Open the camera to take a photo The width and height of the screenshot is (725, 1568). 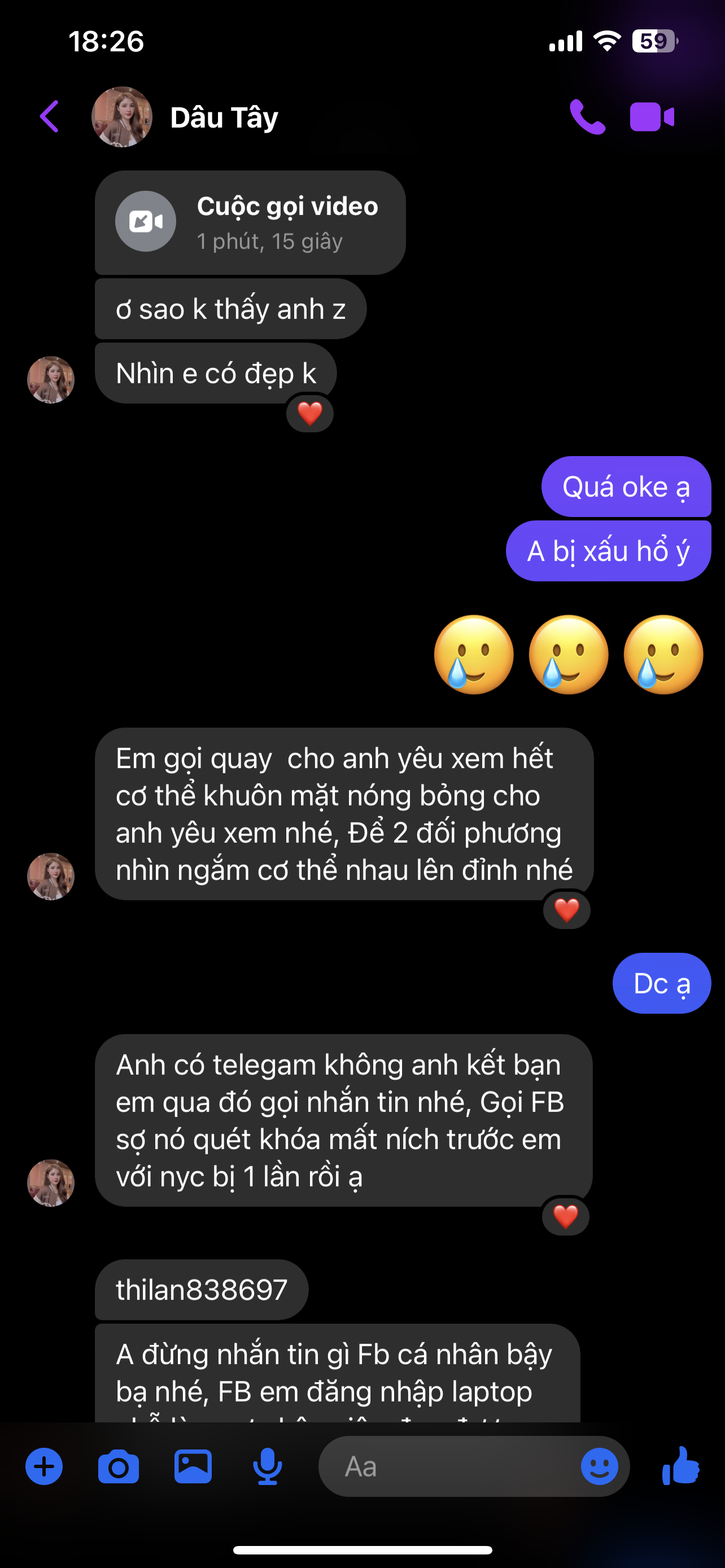(x=118, y=1466)
